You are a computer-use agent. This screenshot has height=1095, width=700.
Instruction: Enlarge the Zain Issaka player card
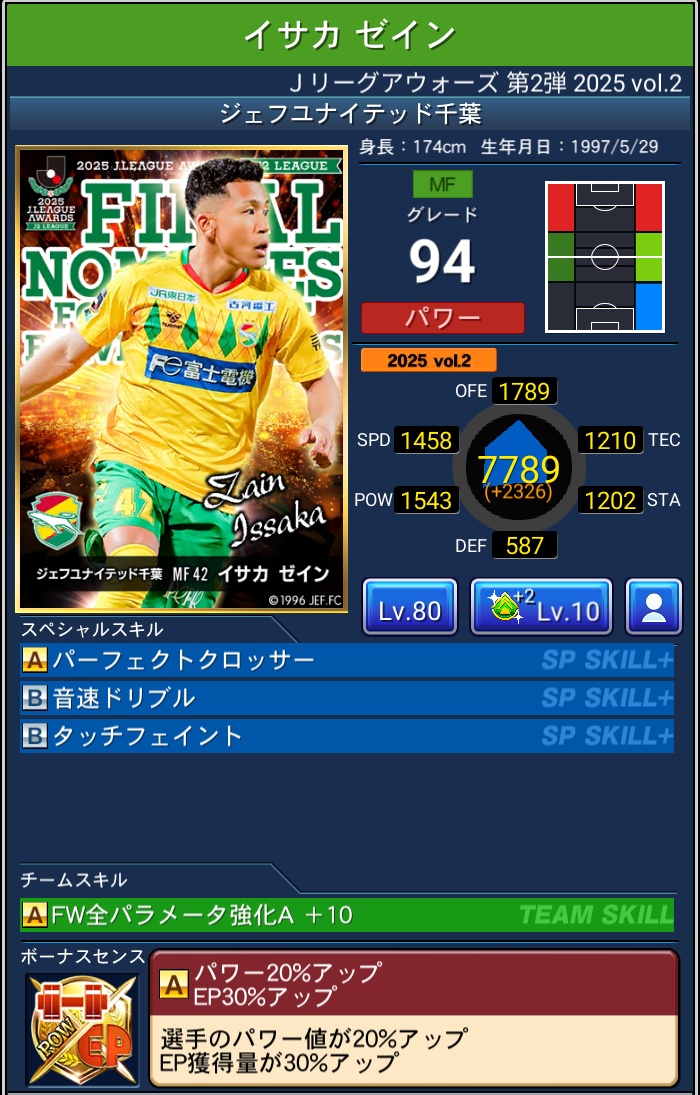point(182,379)
